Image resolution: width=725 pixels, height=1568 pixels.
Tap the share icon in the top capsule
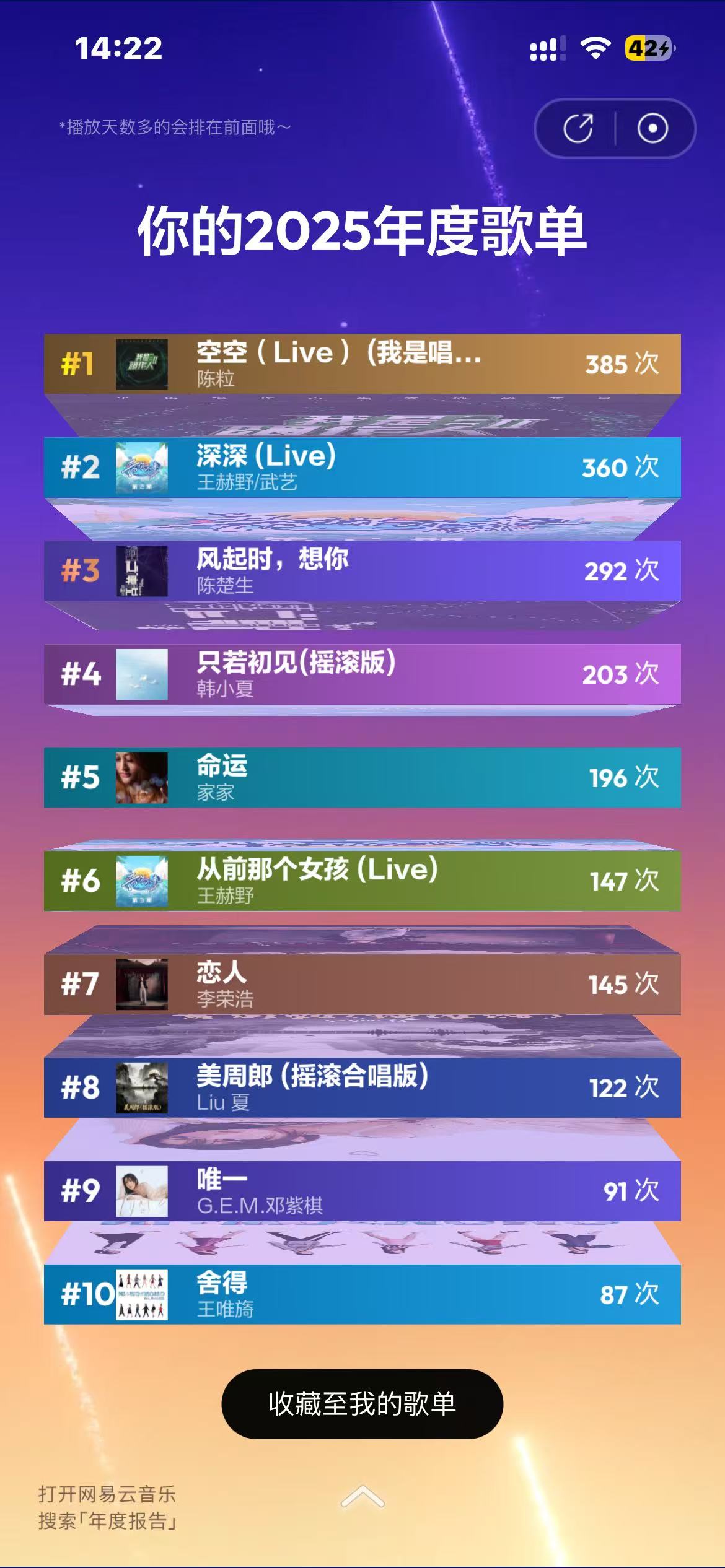[578, 128]
